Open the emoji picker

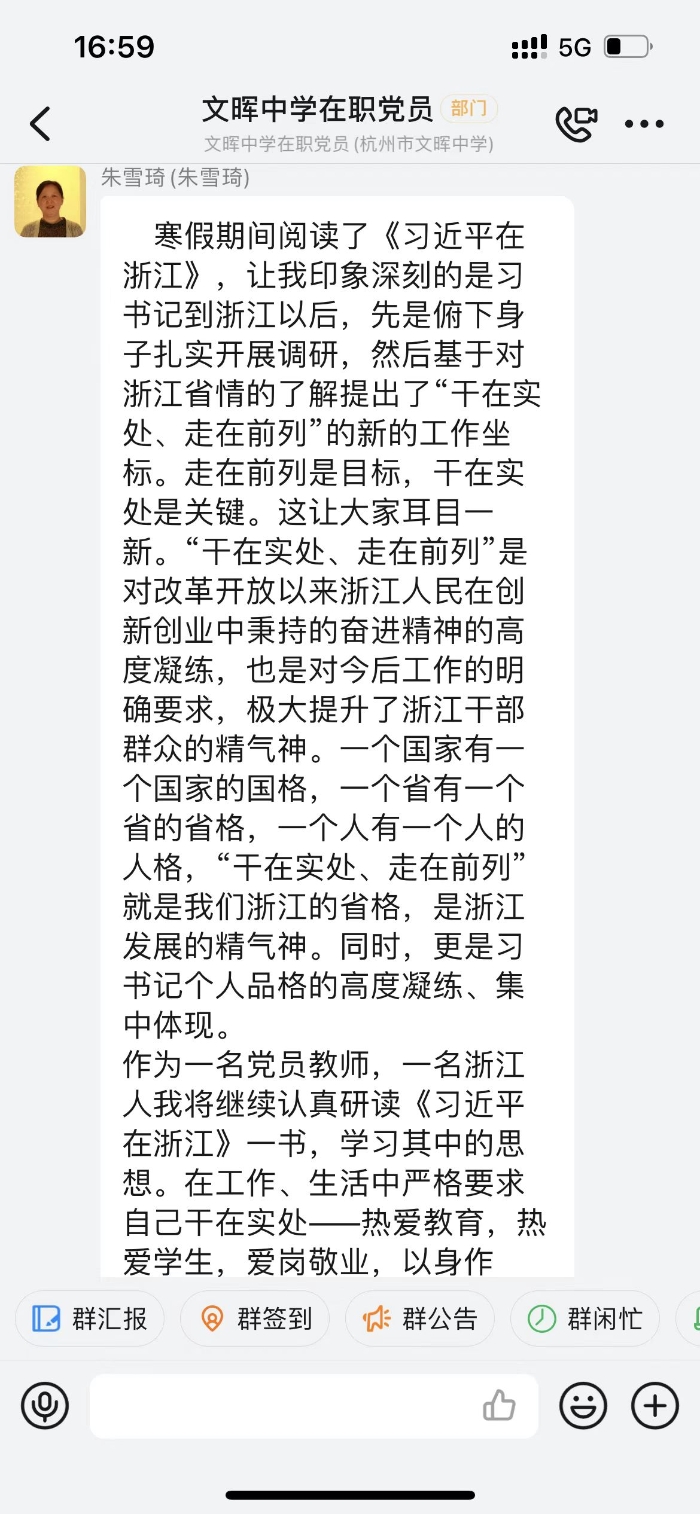point(583,1406)
